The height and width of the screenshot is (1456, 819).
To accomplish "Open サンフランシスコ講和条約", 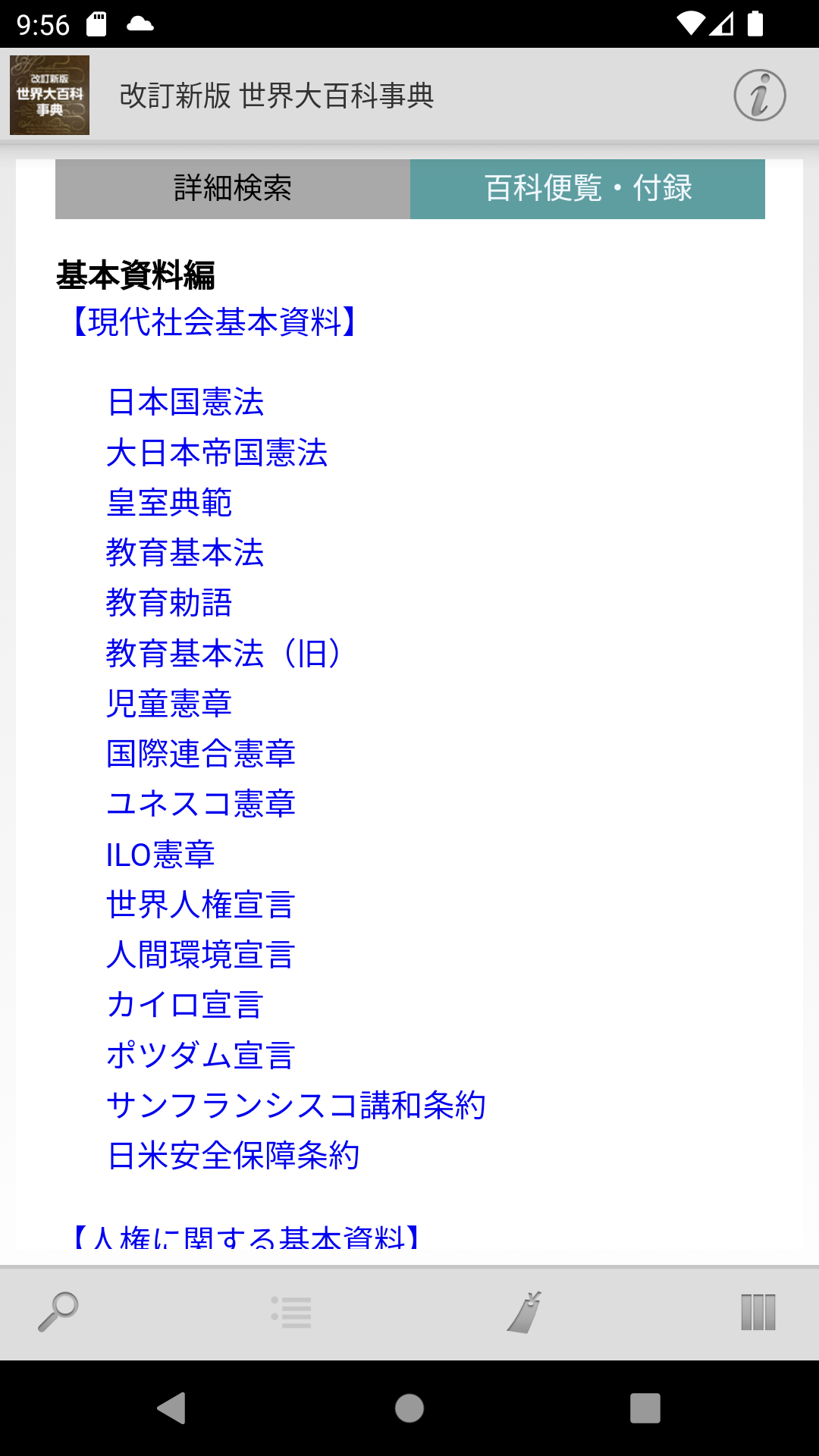I will click(297, 1106).
